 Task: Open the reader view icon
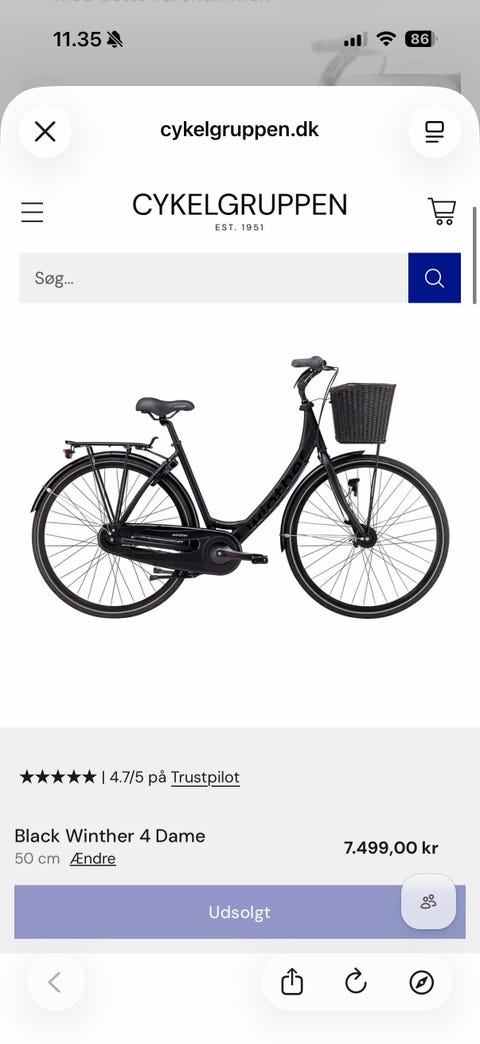[x=434, y=132]
